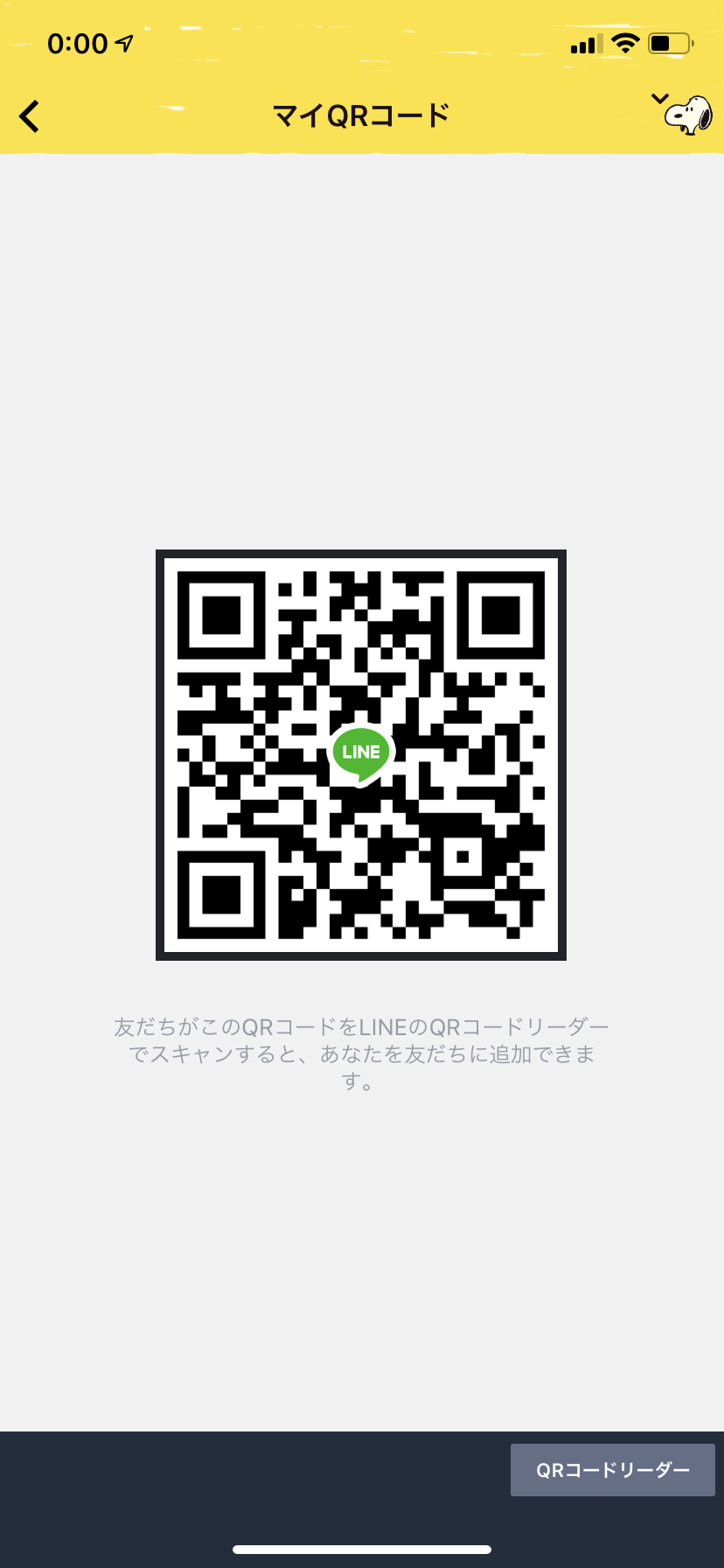Open the QRコードリーダー button
Image resolution: width=724 pixels, height=1568 pixels.
(x=612, y=1470)
